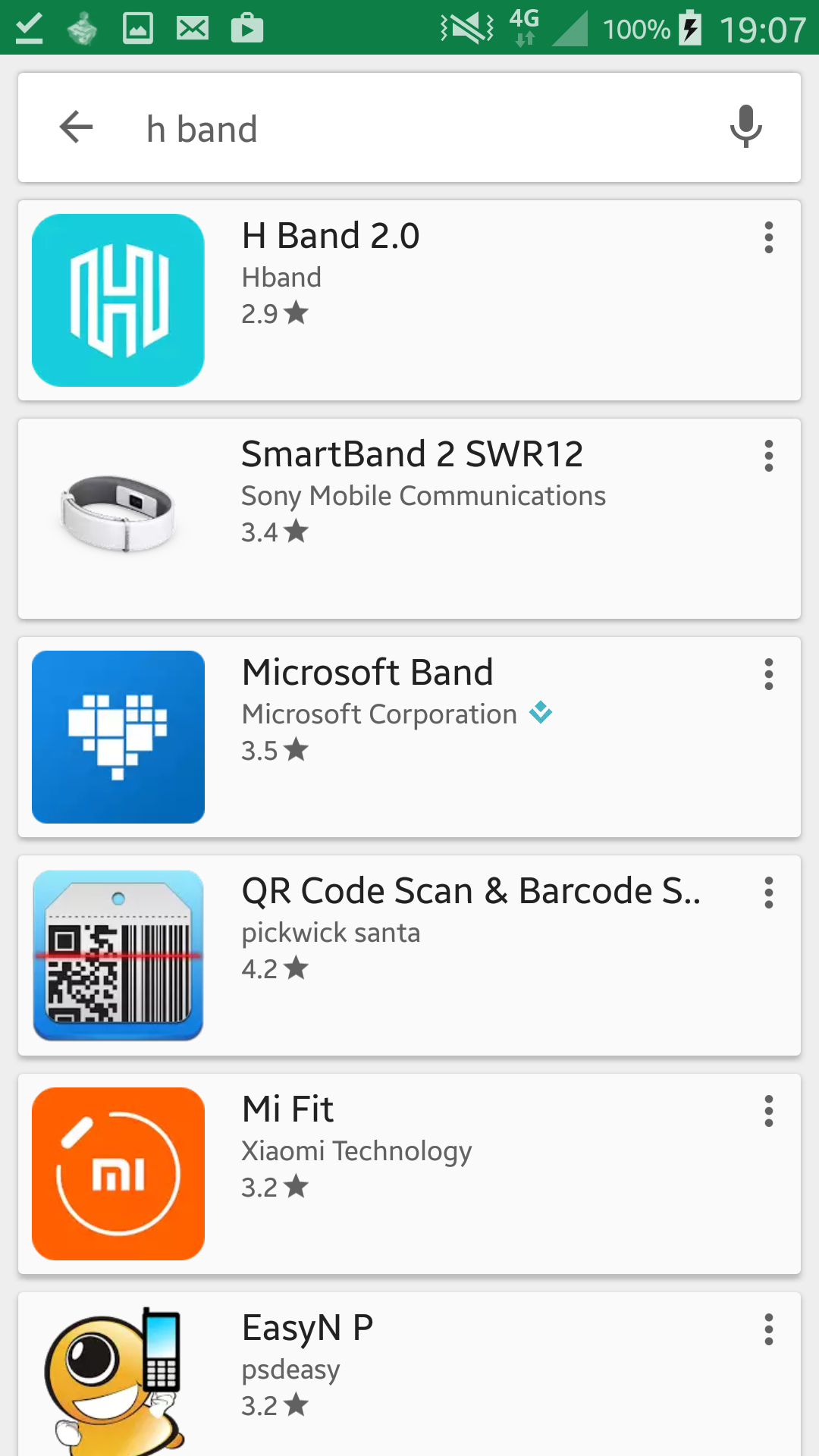819x1456 pixels.
Task: Go back using the search bar arrow
Action: tap(76, 127)
